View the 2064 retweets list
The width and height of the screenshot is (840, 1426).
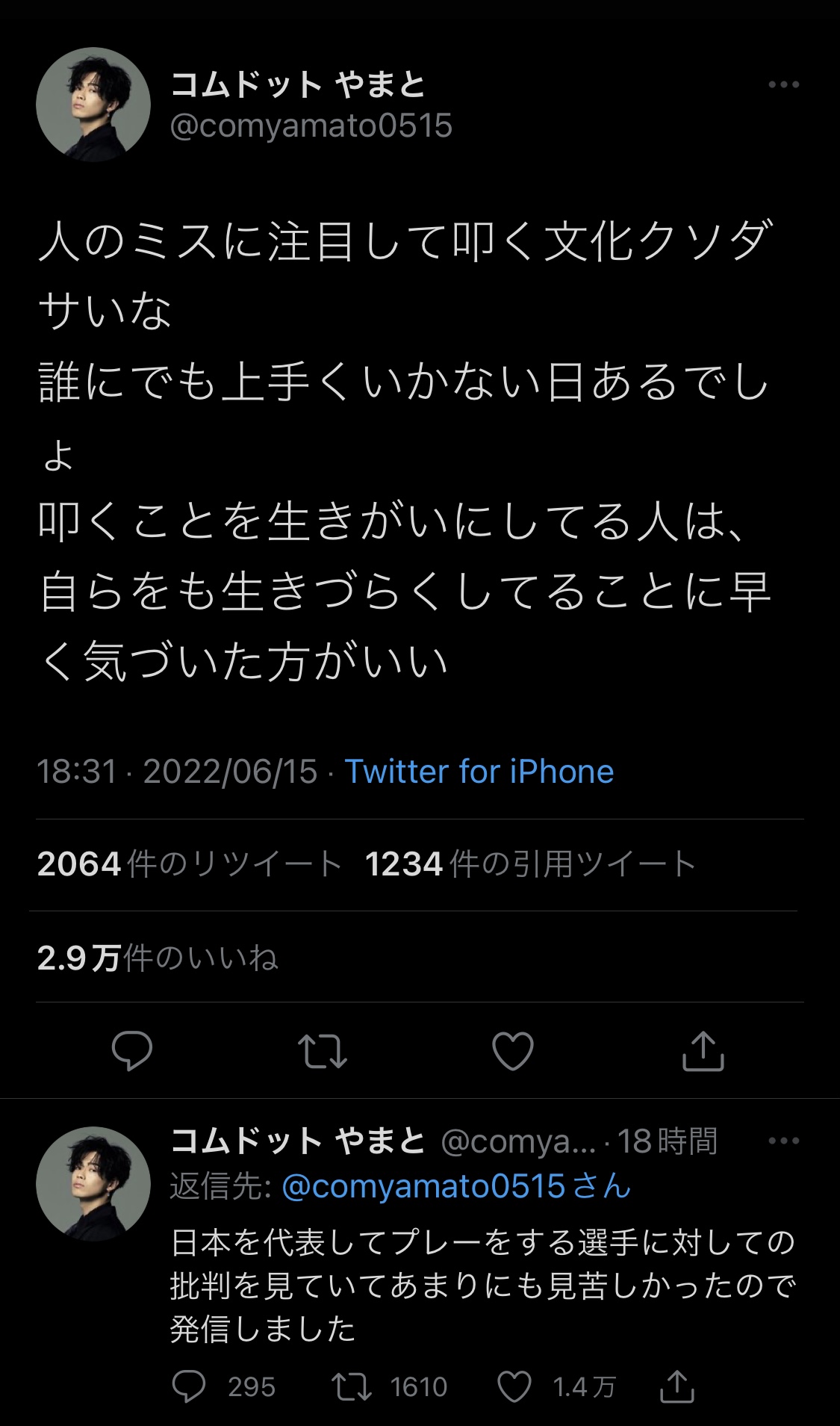tap(189, 864)
